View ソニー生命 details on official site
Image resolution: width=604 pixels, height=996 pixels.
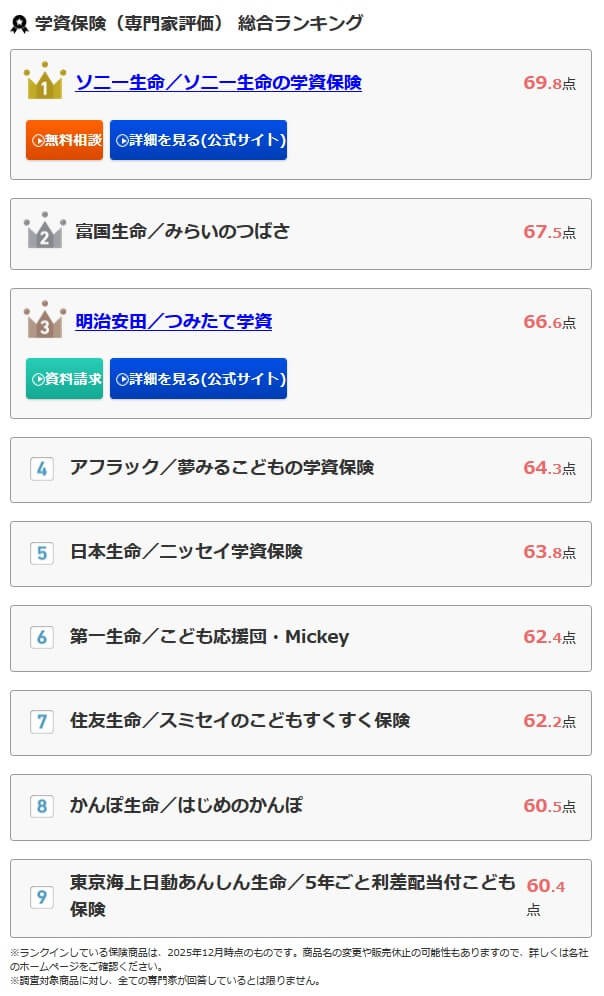[198, 140]
